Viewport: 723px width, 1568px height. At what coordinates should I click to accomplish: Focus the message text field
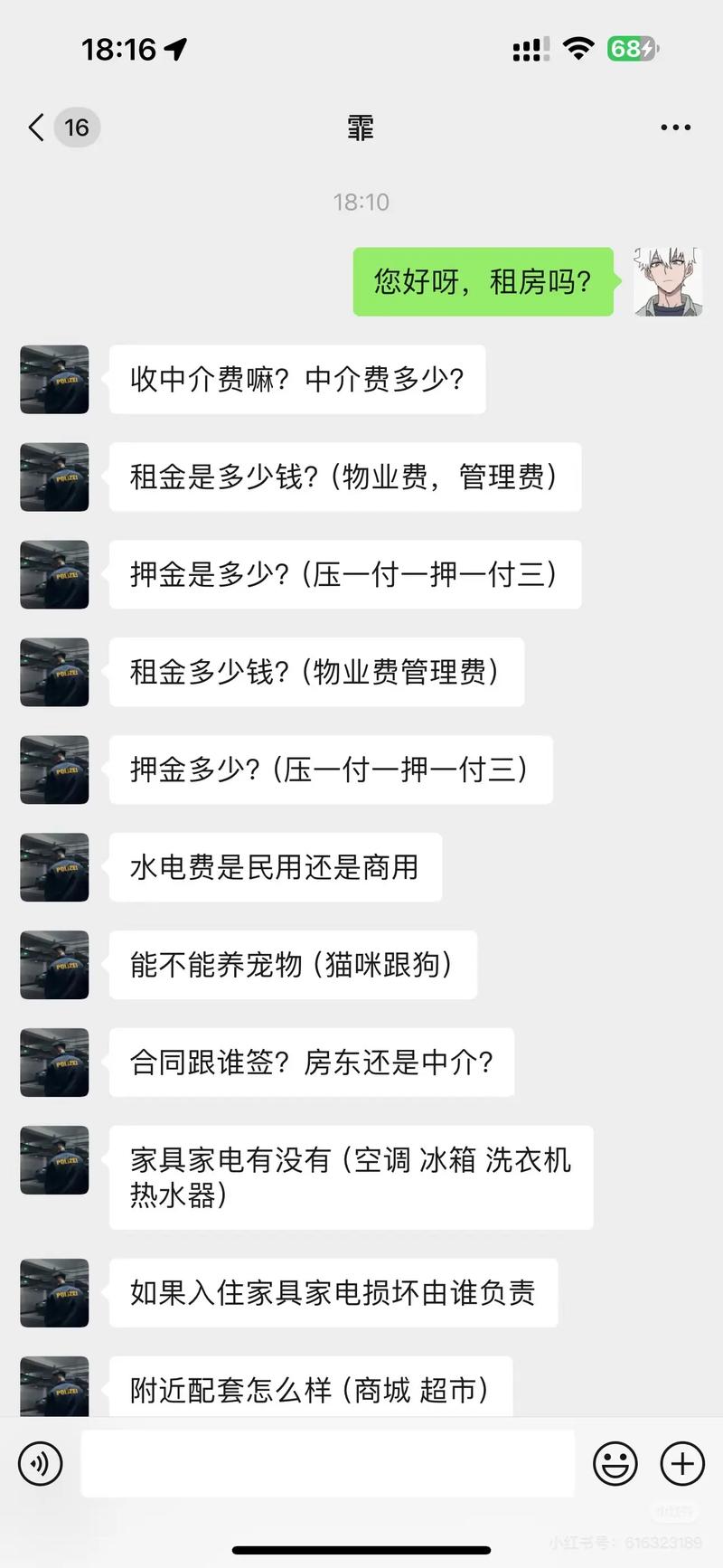[327, 1463]
